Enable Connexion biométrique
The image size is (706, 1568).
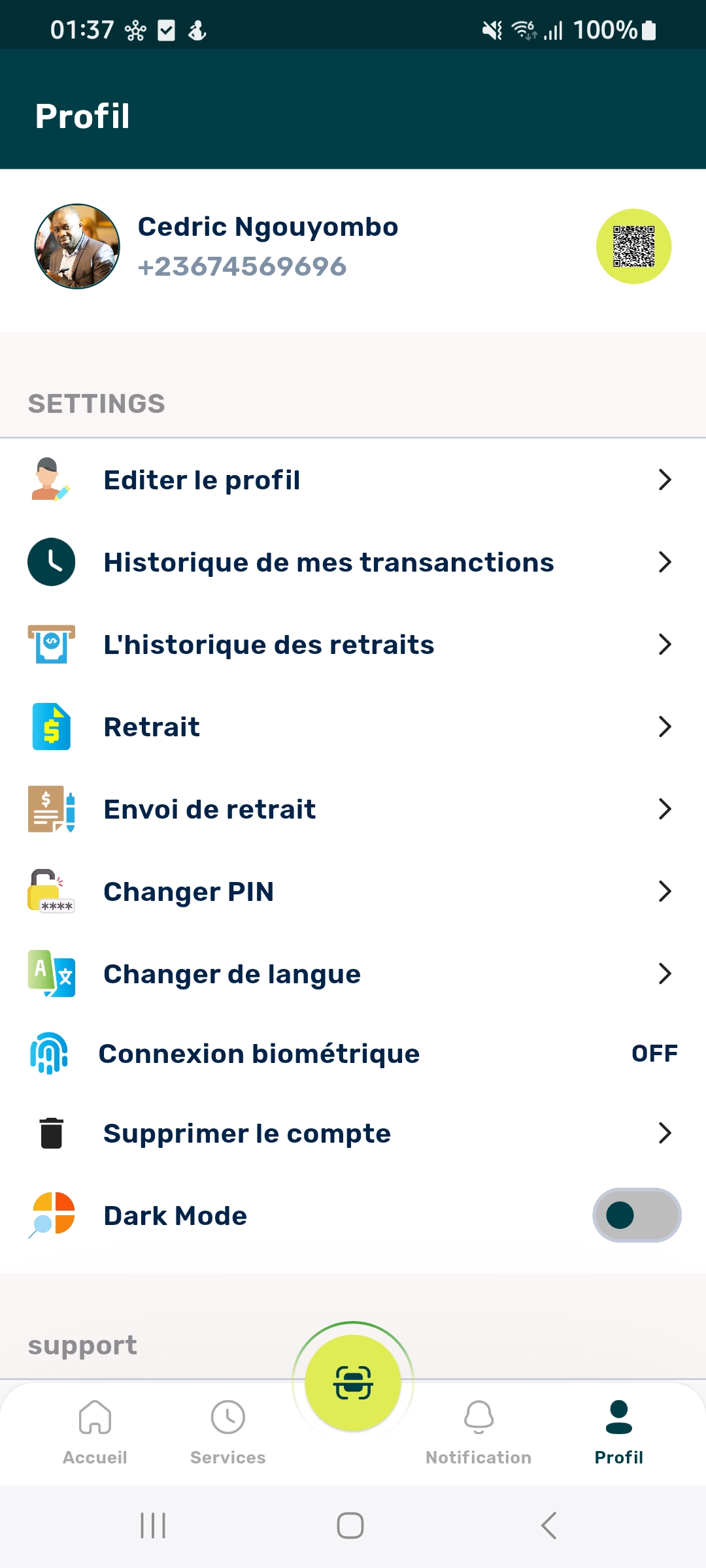coord(654,1054)
